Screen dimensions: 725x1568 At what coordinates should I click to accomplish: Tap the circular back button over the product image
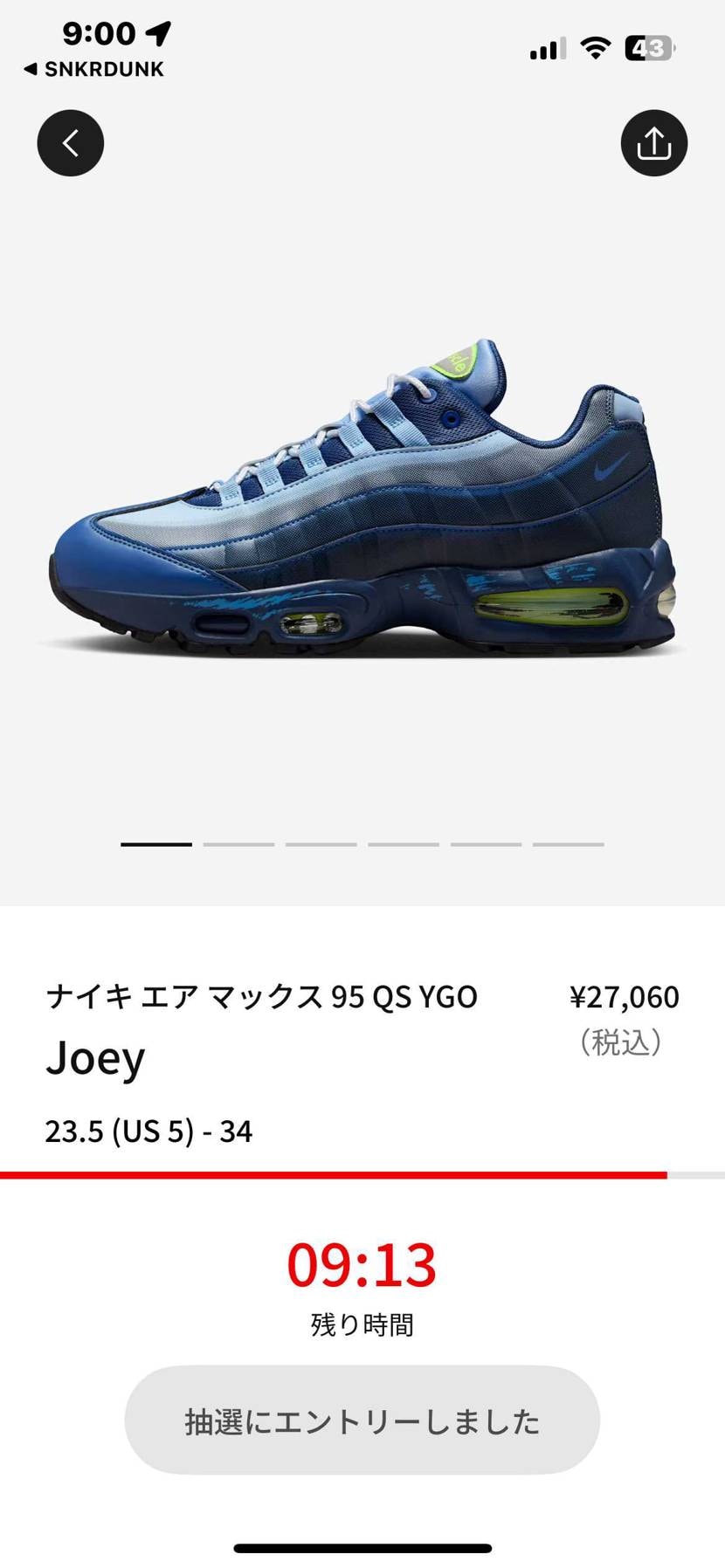pyautogui.click(x=70, y=142)
